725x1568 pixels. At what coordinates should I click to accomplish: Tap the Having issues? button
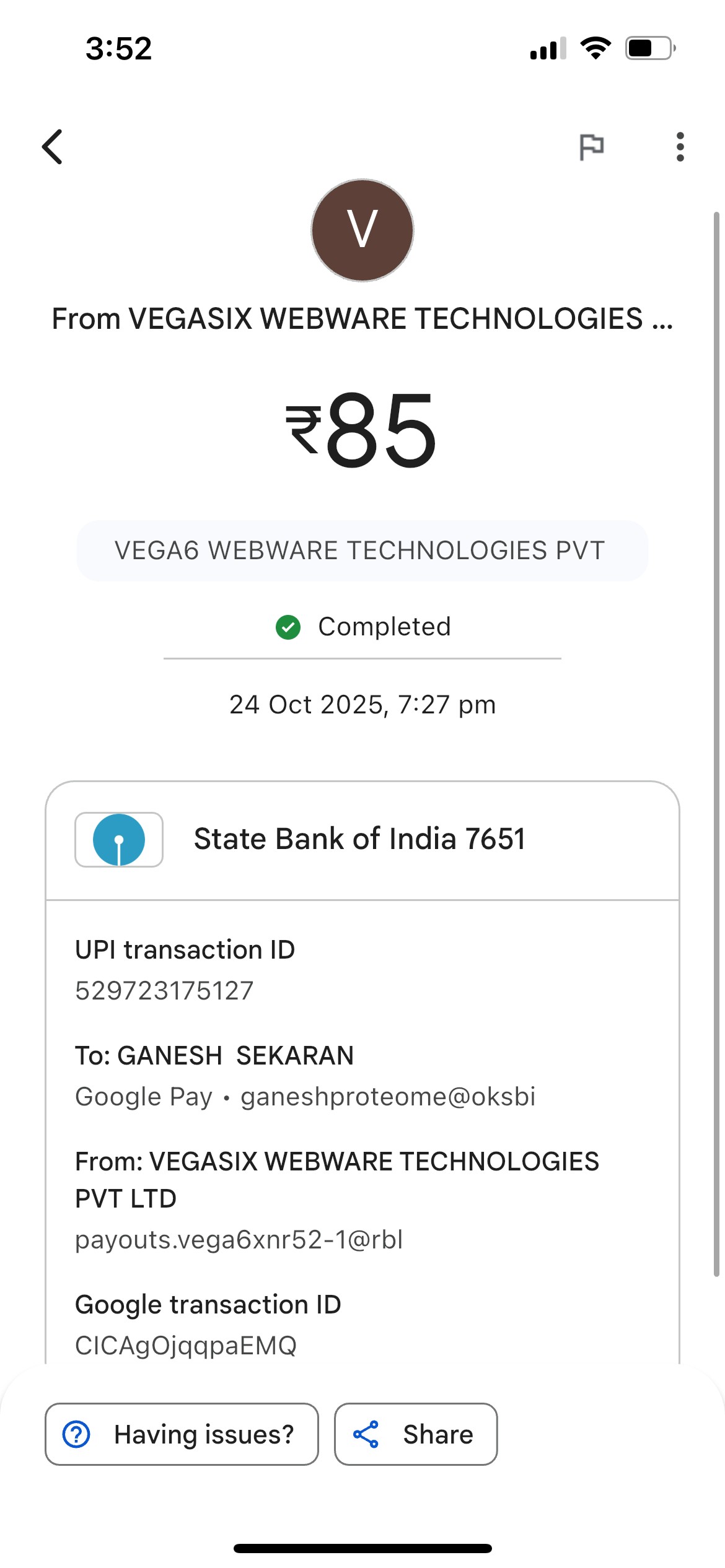182,1434
